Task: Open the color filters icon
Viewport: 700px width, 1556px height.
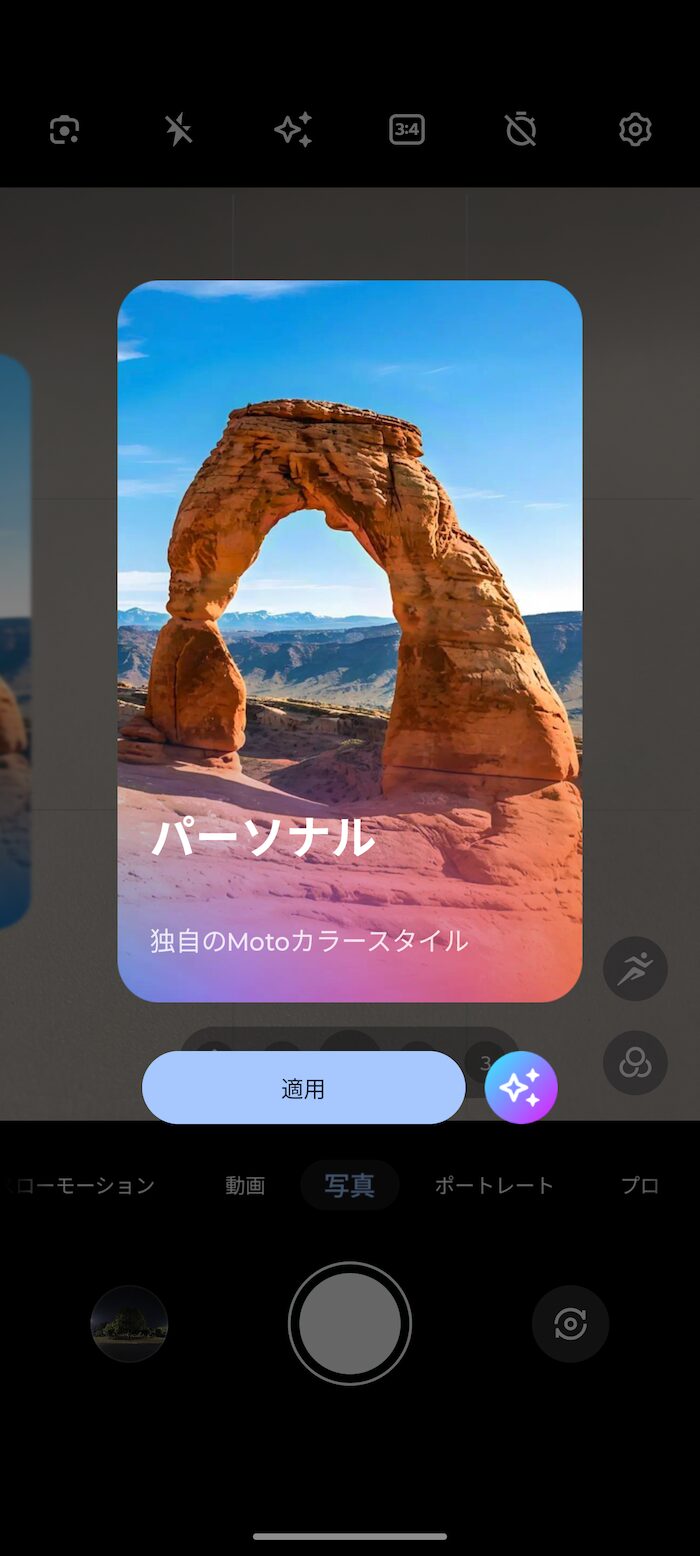Action: [635, 1062]
